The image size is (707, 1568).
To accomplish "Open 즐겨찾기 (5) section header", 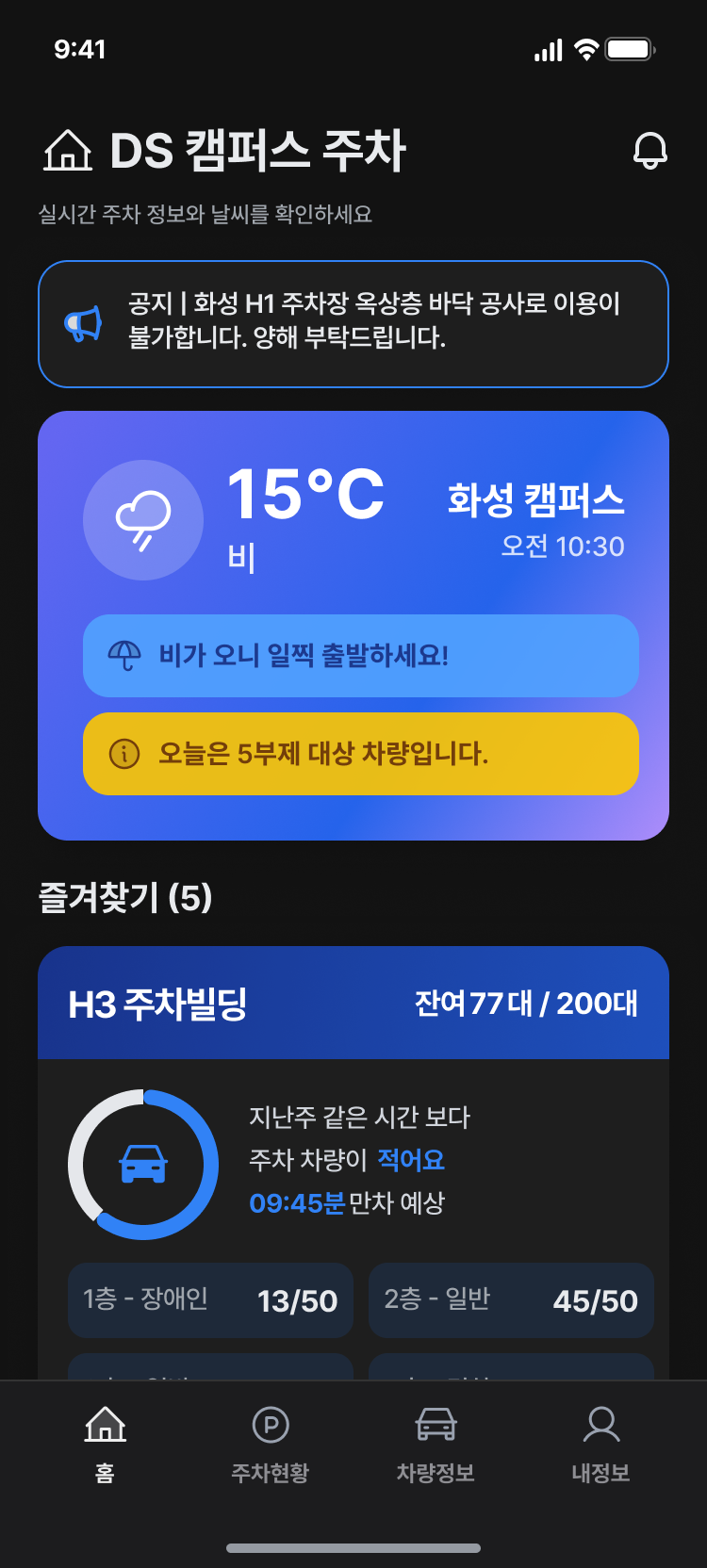I will click(x=128, y=898).
